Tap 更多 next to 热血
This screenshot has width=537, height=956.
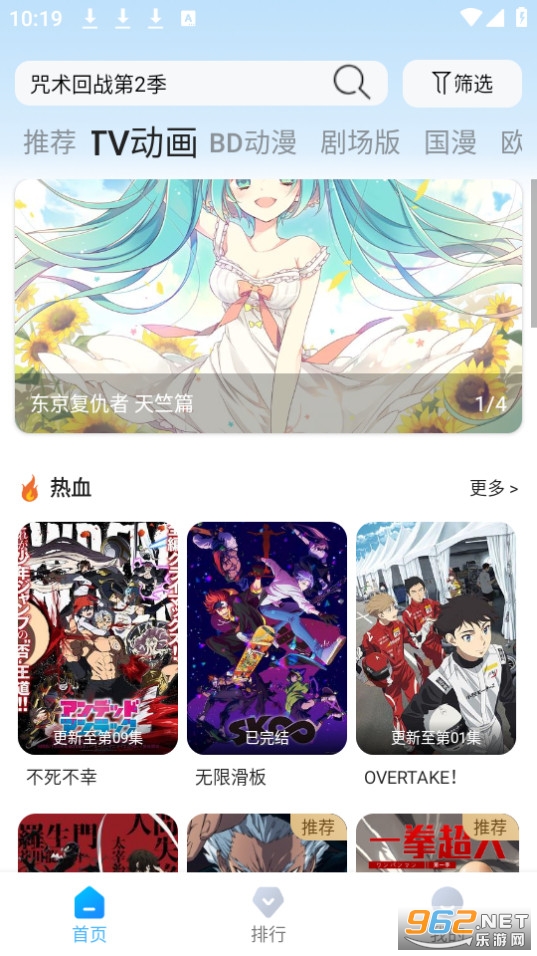494,488
